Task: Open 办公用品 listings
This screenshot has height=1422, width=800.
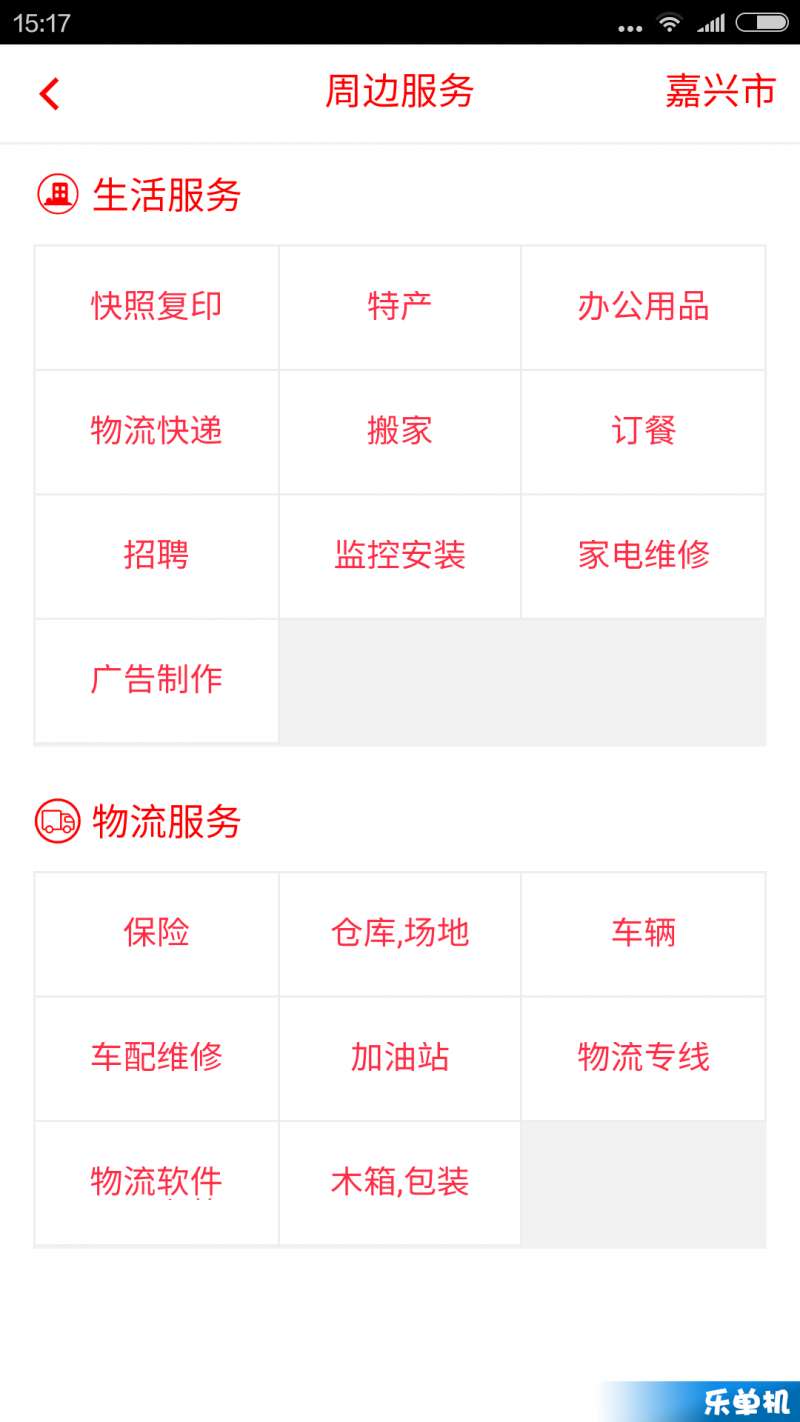Action: pyautogui.click(x=643, y=307)
